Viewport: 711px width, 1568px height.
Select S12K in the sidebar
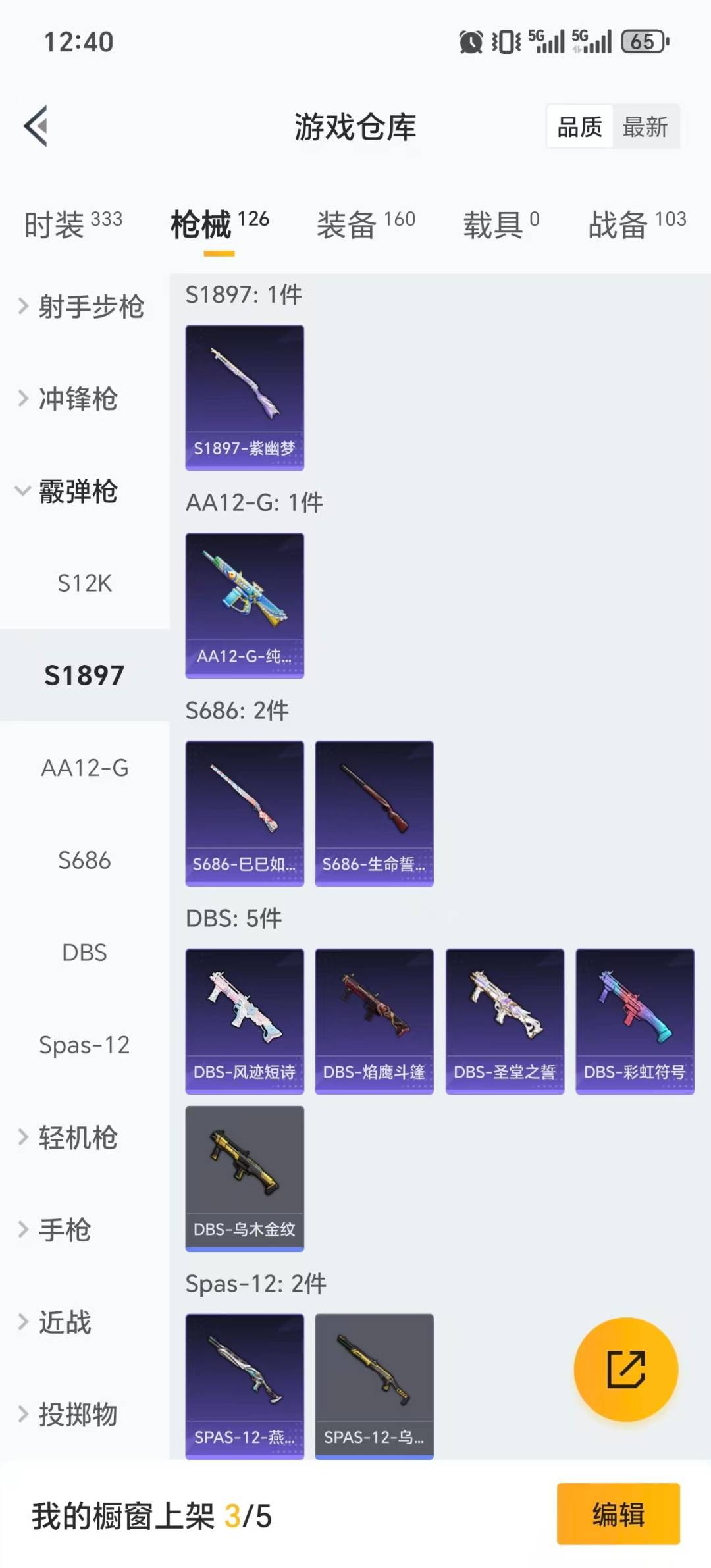coord(84,583)
